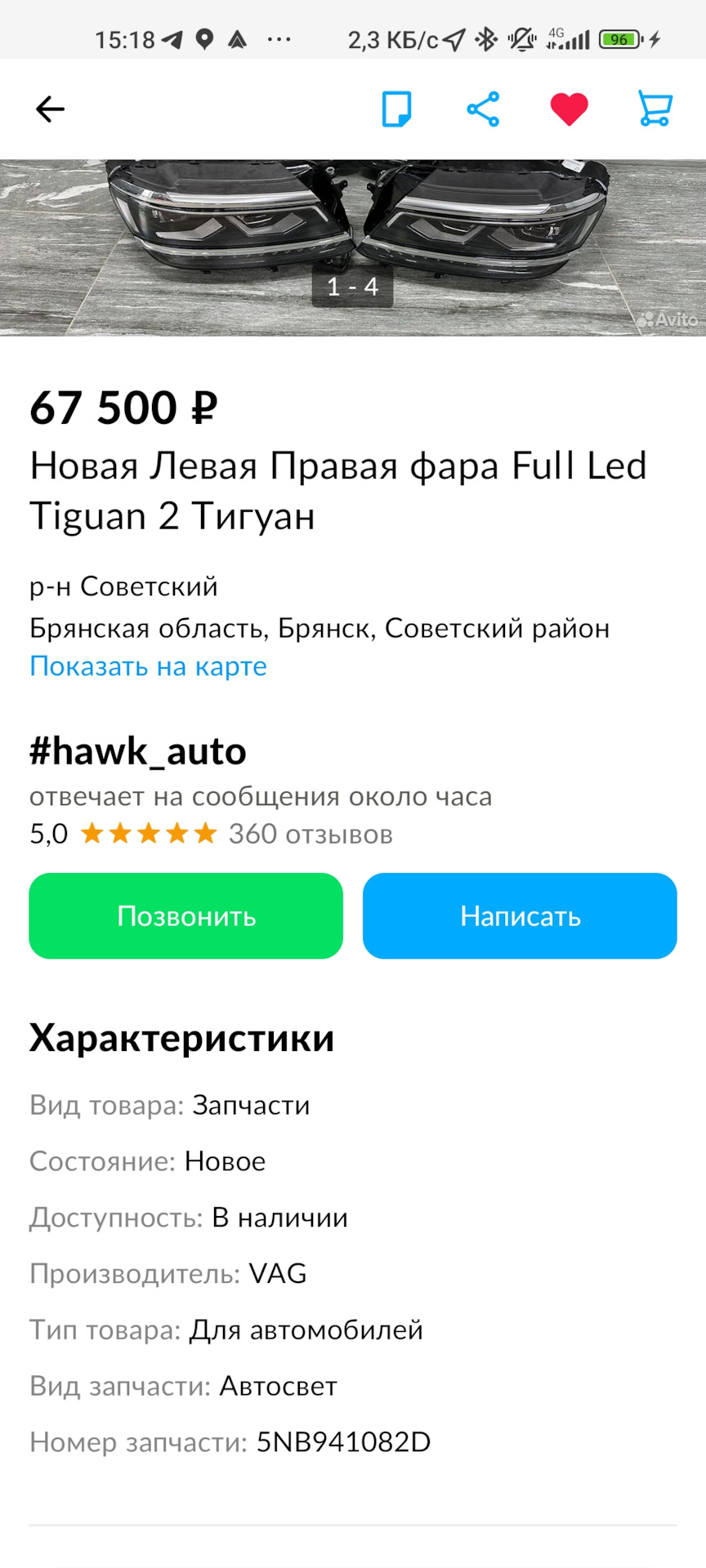Message the seller via Написать
The width and height of the screenshot is (706, 1568).
click(x=520, y=915)
